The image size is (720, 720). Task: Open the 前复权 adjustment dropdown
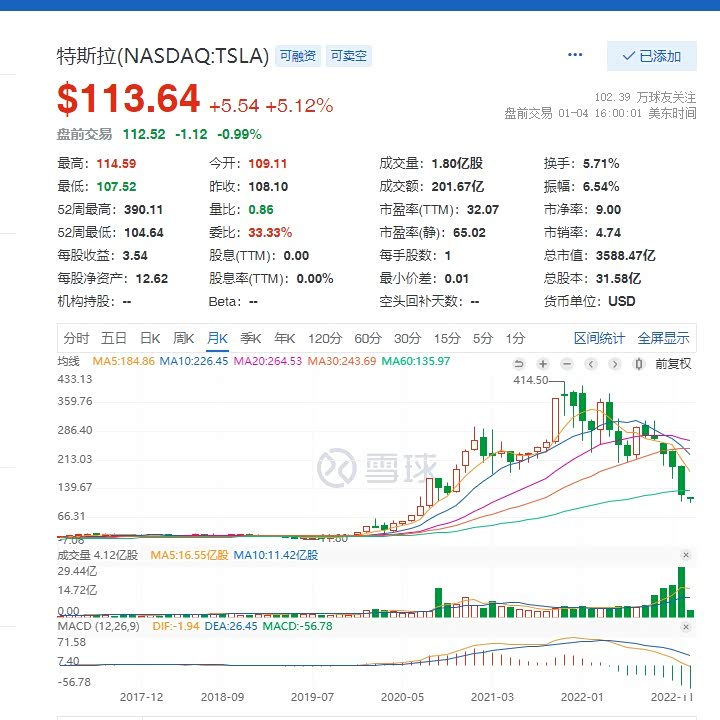click(x=673, y=364)
